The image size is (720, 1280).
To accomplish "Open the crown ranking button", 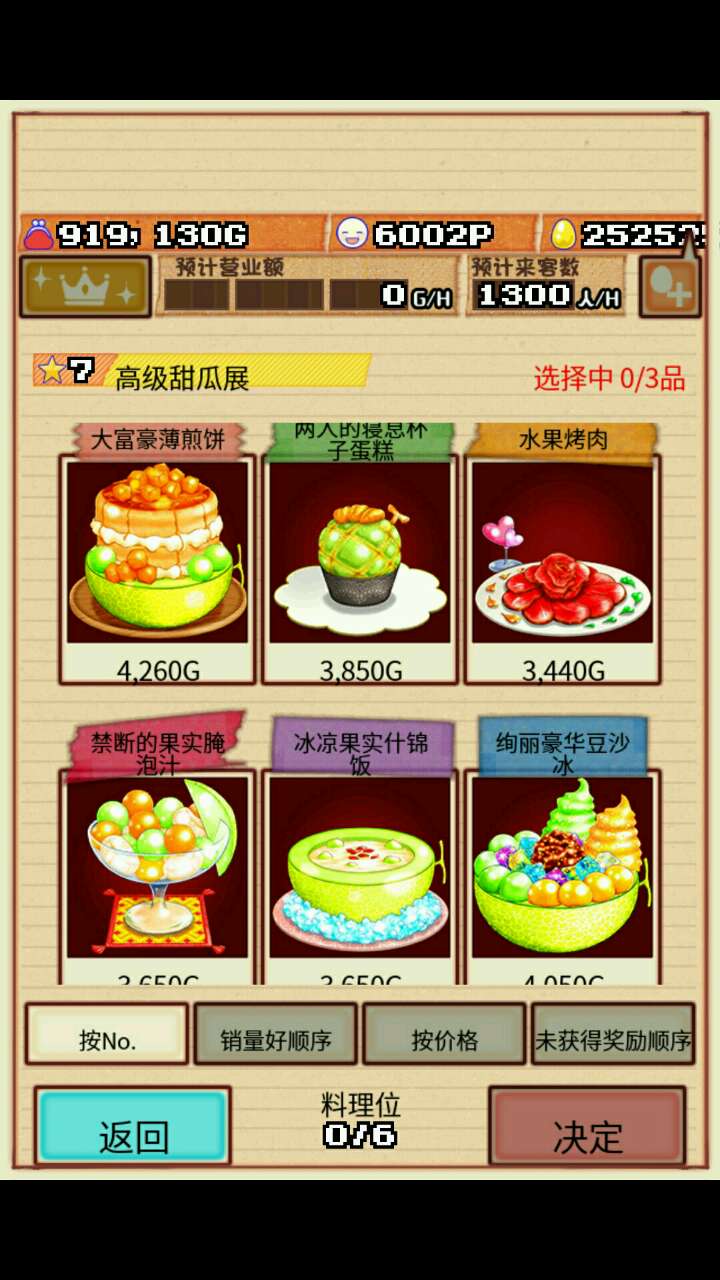I will [85, 287].
